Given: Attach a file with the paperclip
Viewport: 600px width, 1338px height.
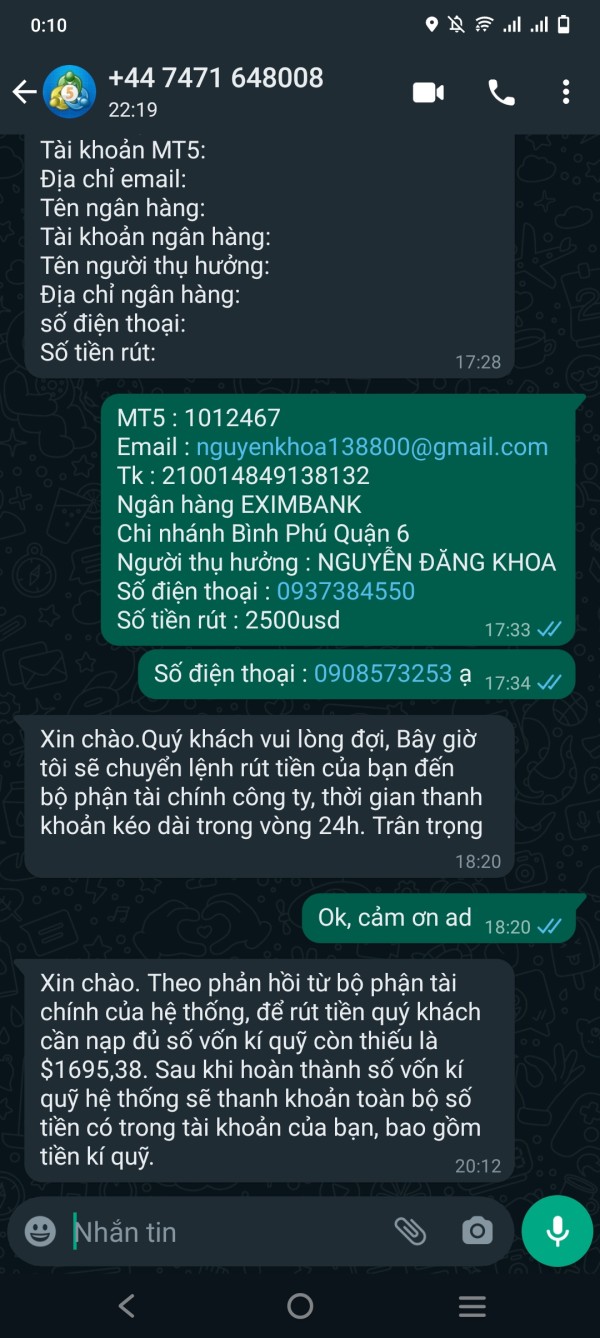Looking at the screenshot, I should pos(410,1231).
